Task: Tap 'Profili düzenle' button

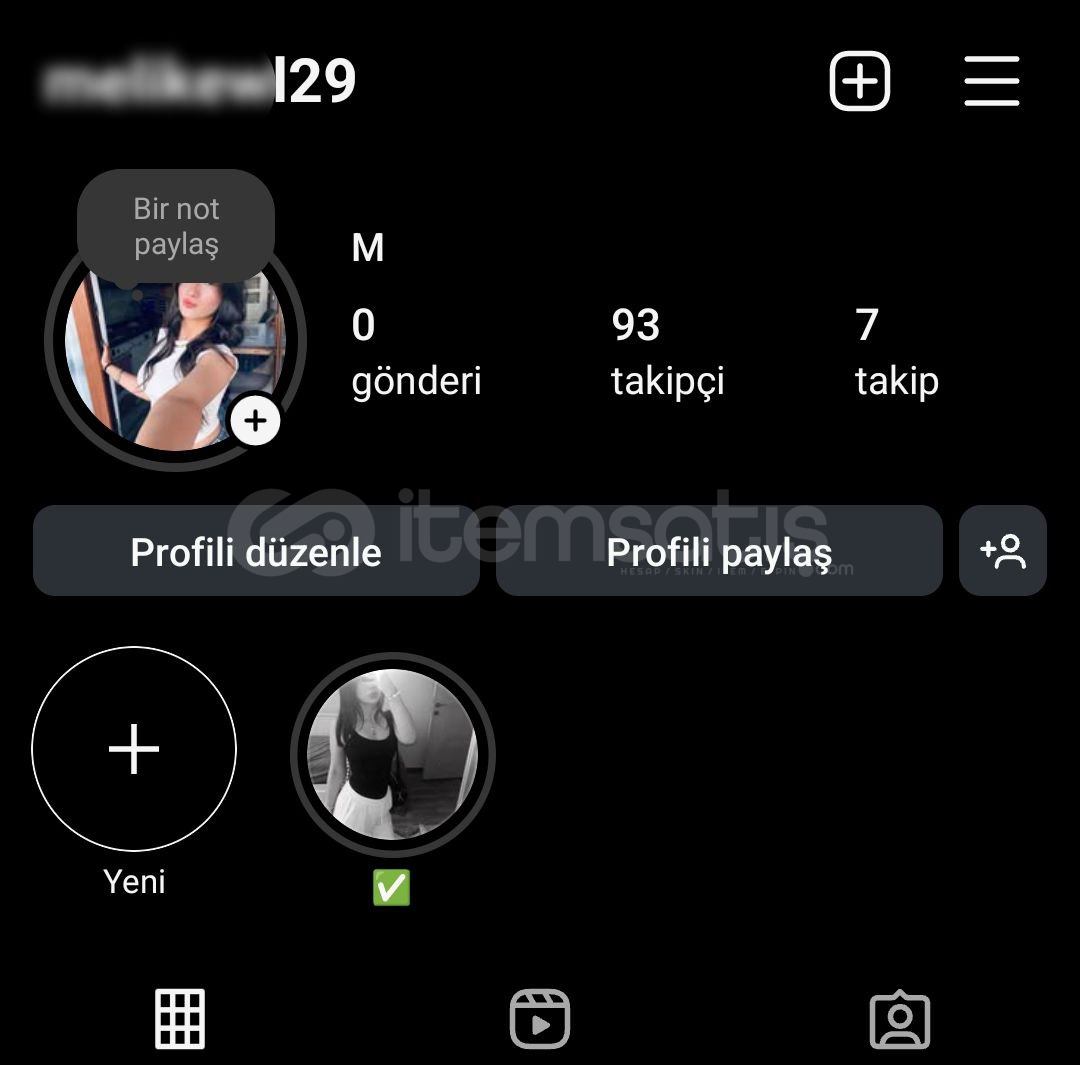Action: pyautogui.click(x=256, y=551)
